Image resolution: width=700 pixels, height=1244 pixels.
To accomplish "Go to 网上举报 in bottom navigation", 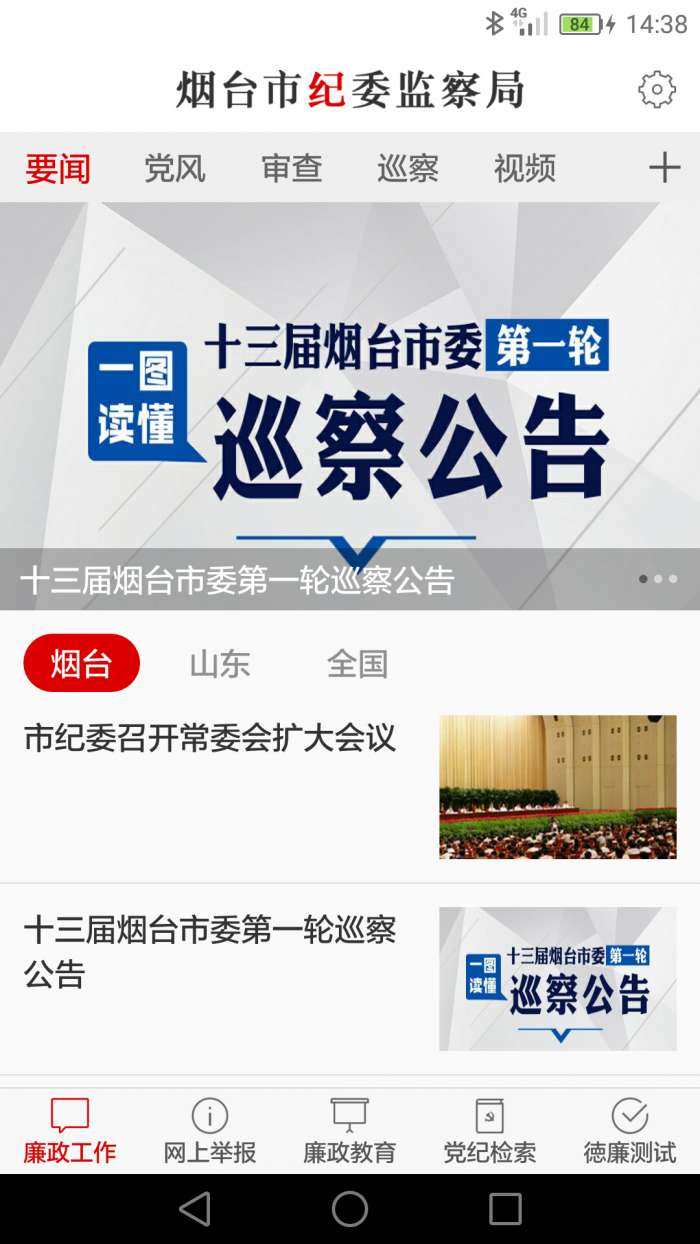I will (x=210, y=1131).
